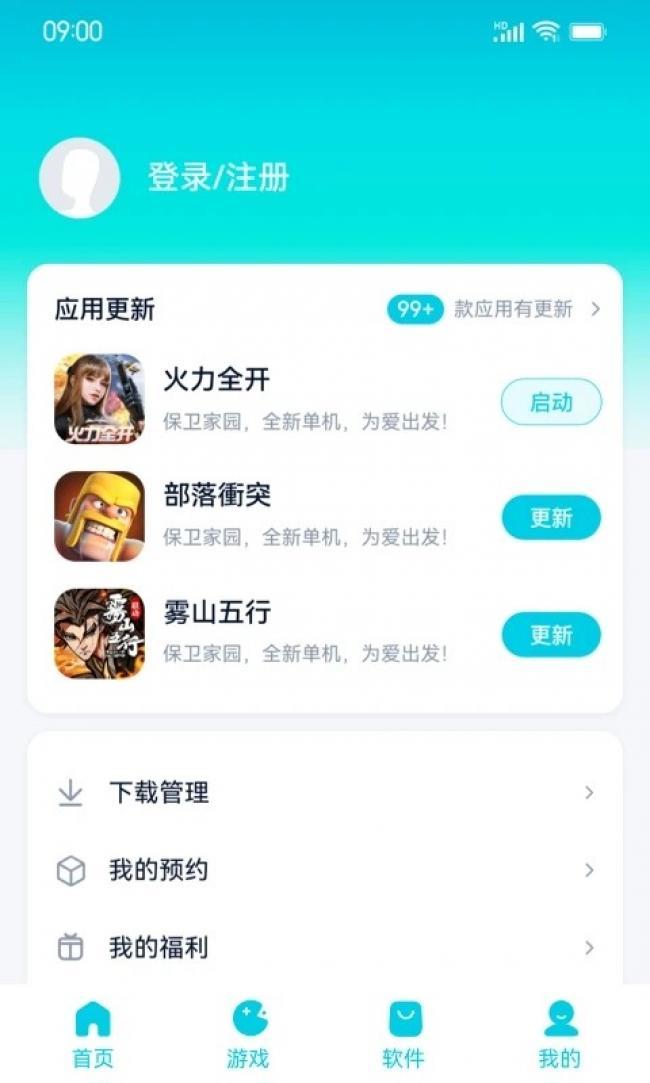Screen dimensions: 650x1083
Task: Tap 登录/注册 to sign in
Action: (x=218, y=178)
